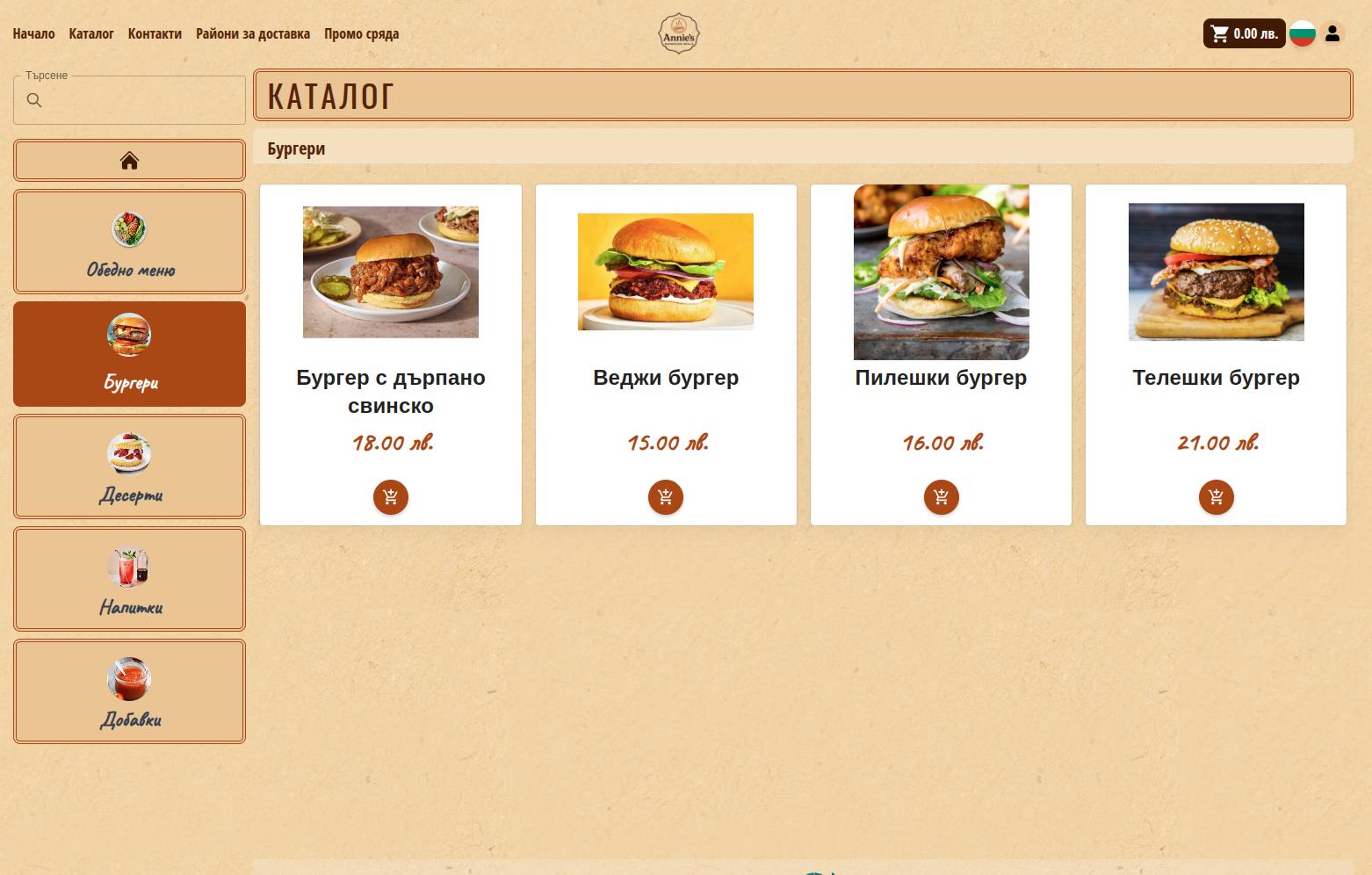Open the Каталог link in top menu
The width and height of the screenshot is (1372, 875).
tap(91, 34)
